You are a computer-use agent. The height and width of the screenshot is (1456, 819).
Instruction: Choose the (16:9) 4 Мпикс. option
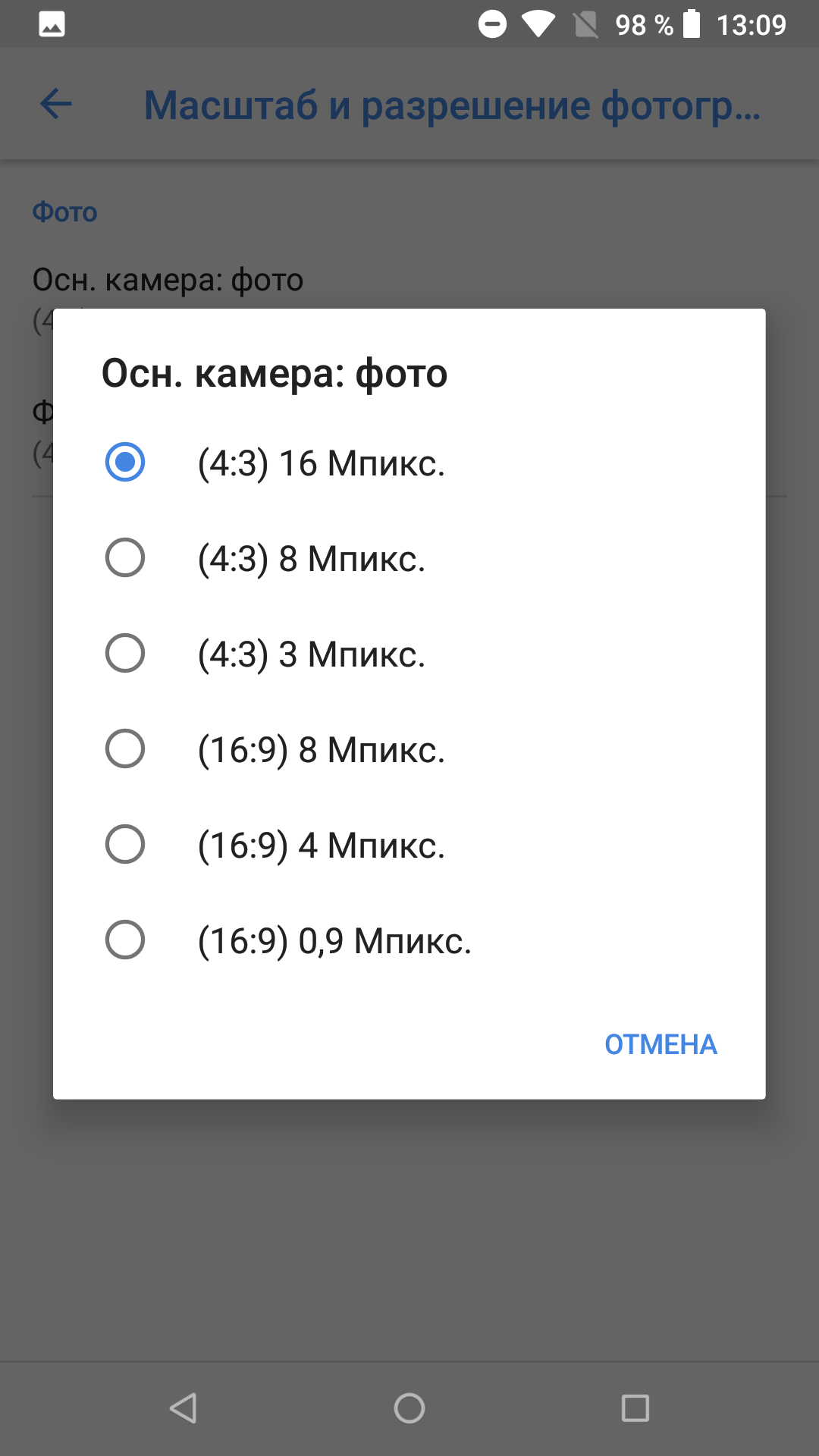(x=409, y=845)
